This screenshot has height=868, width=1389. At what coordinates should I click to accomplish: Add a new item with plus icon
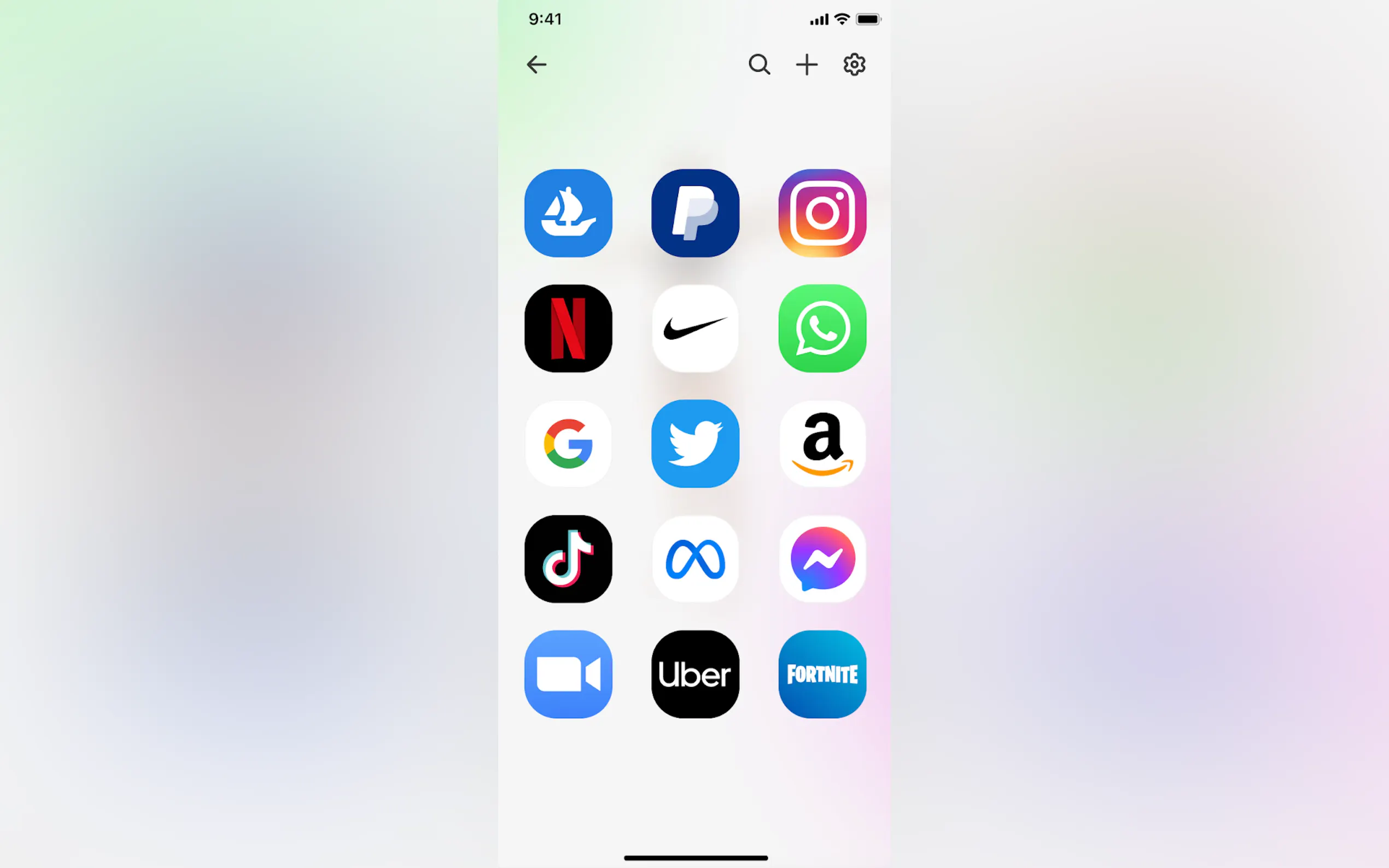tap(806, 64)
